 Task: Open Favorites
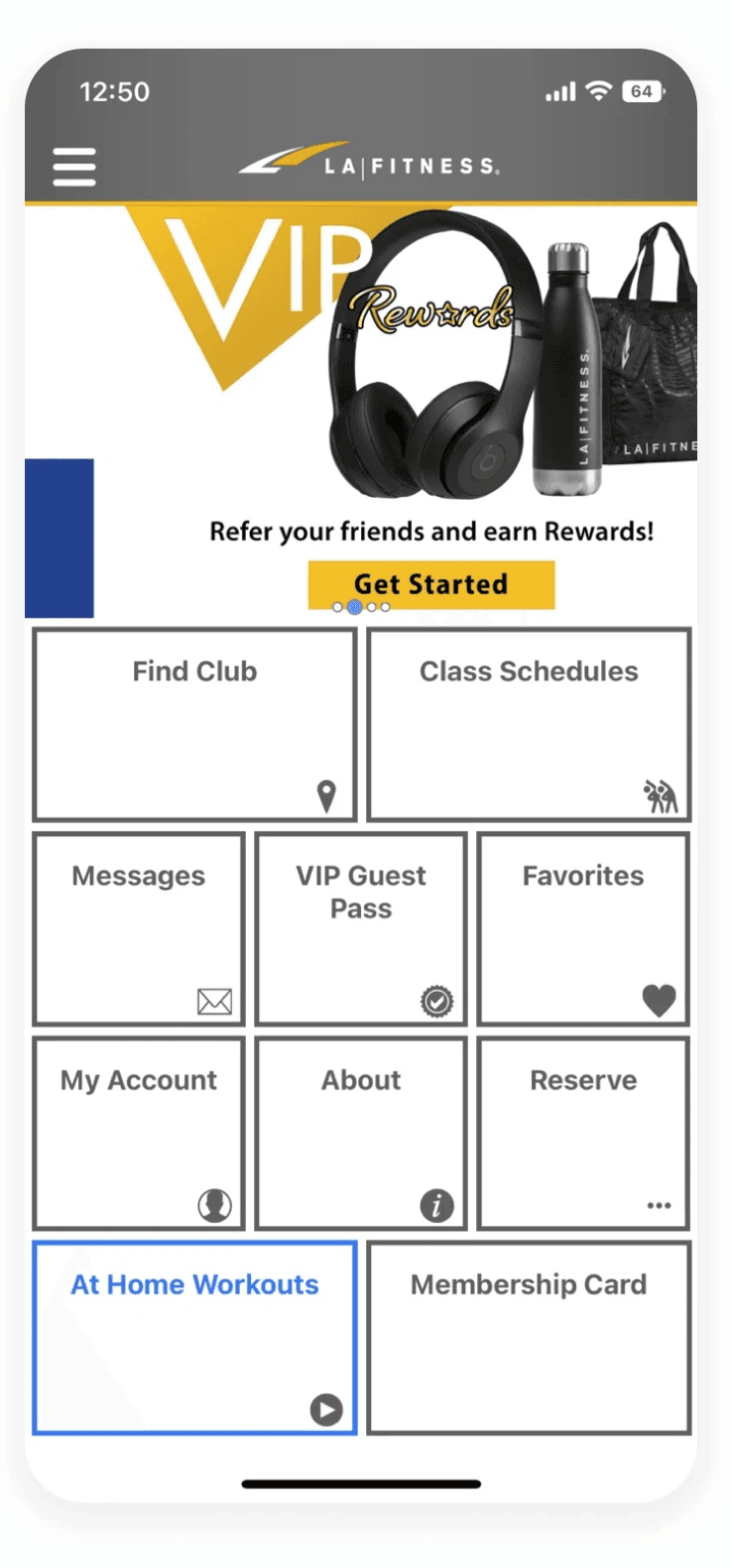coord(583,929)
